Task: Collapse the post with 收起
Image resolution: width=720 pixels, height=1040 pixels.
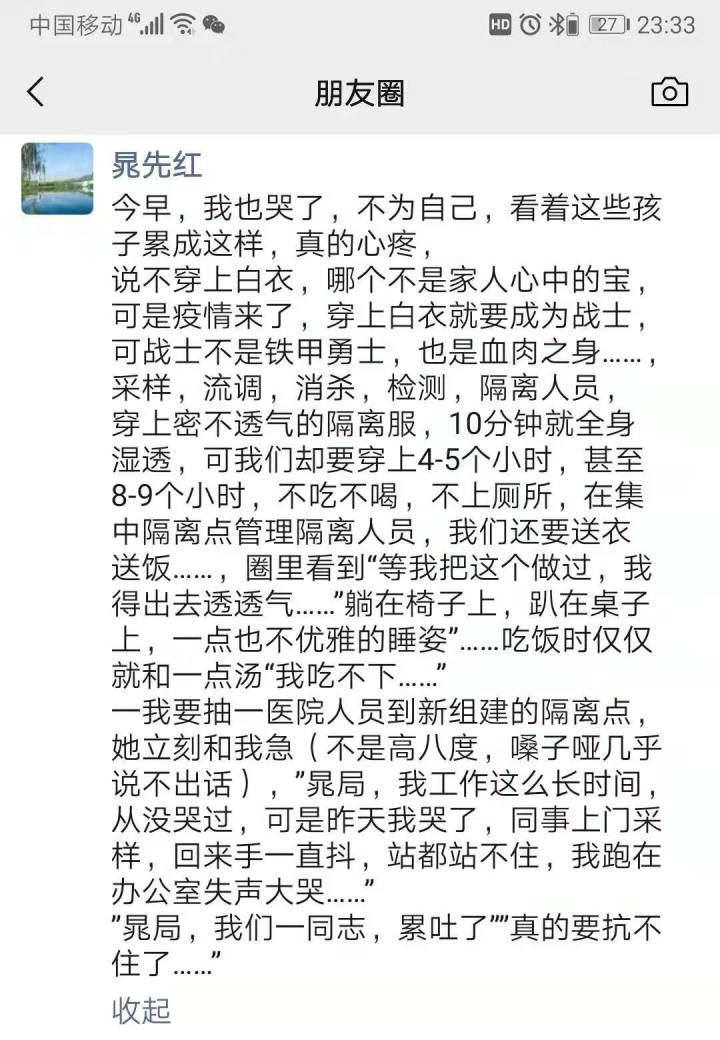Action: coord(141,1010)
